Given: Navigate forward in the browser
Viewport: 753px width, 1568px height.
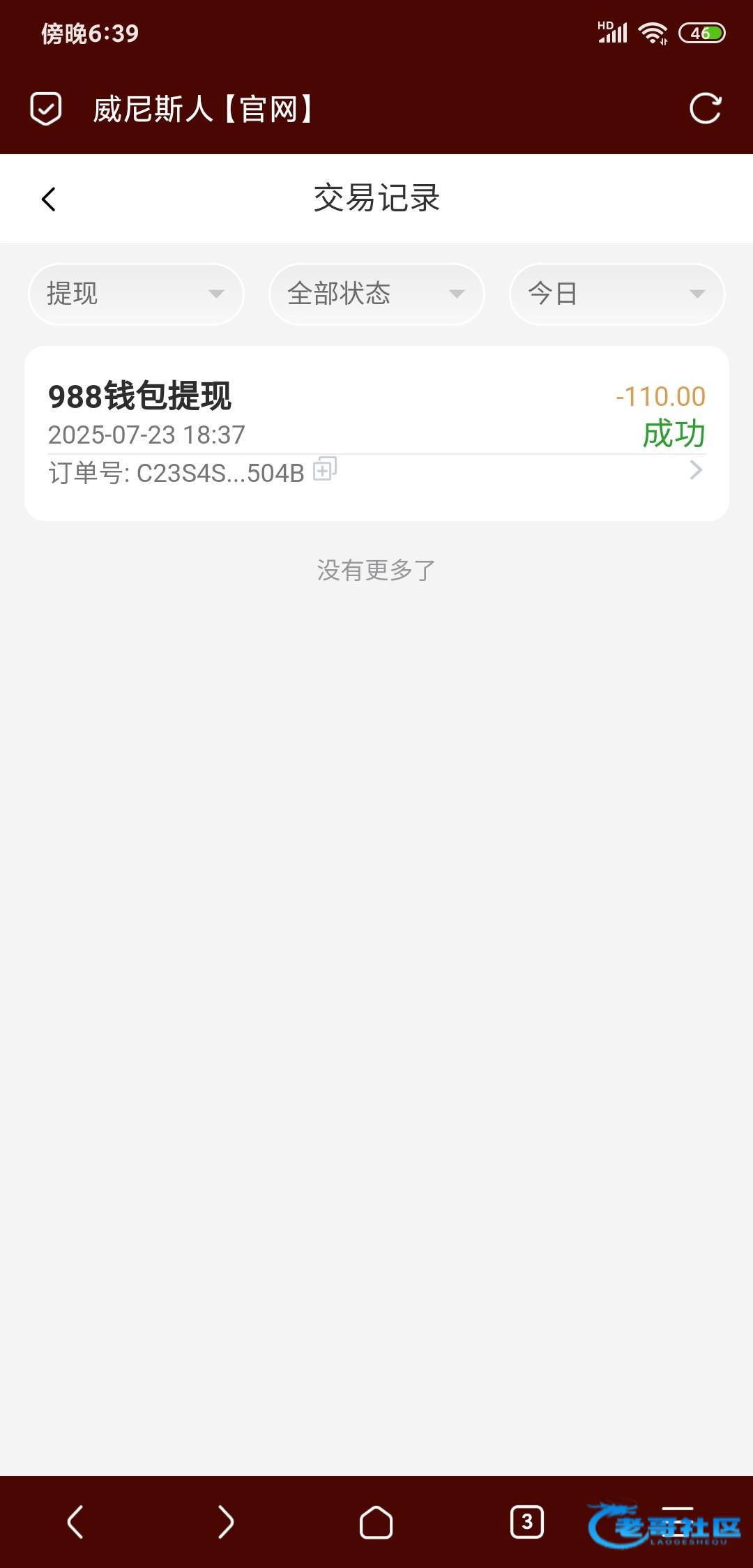Looking at the screenshot, I should [225, 1521].
